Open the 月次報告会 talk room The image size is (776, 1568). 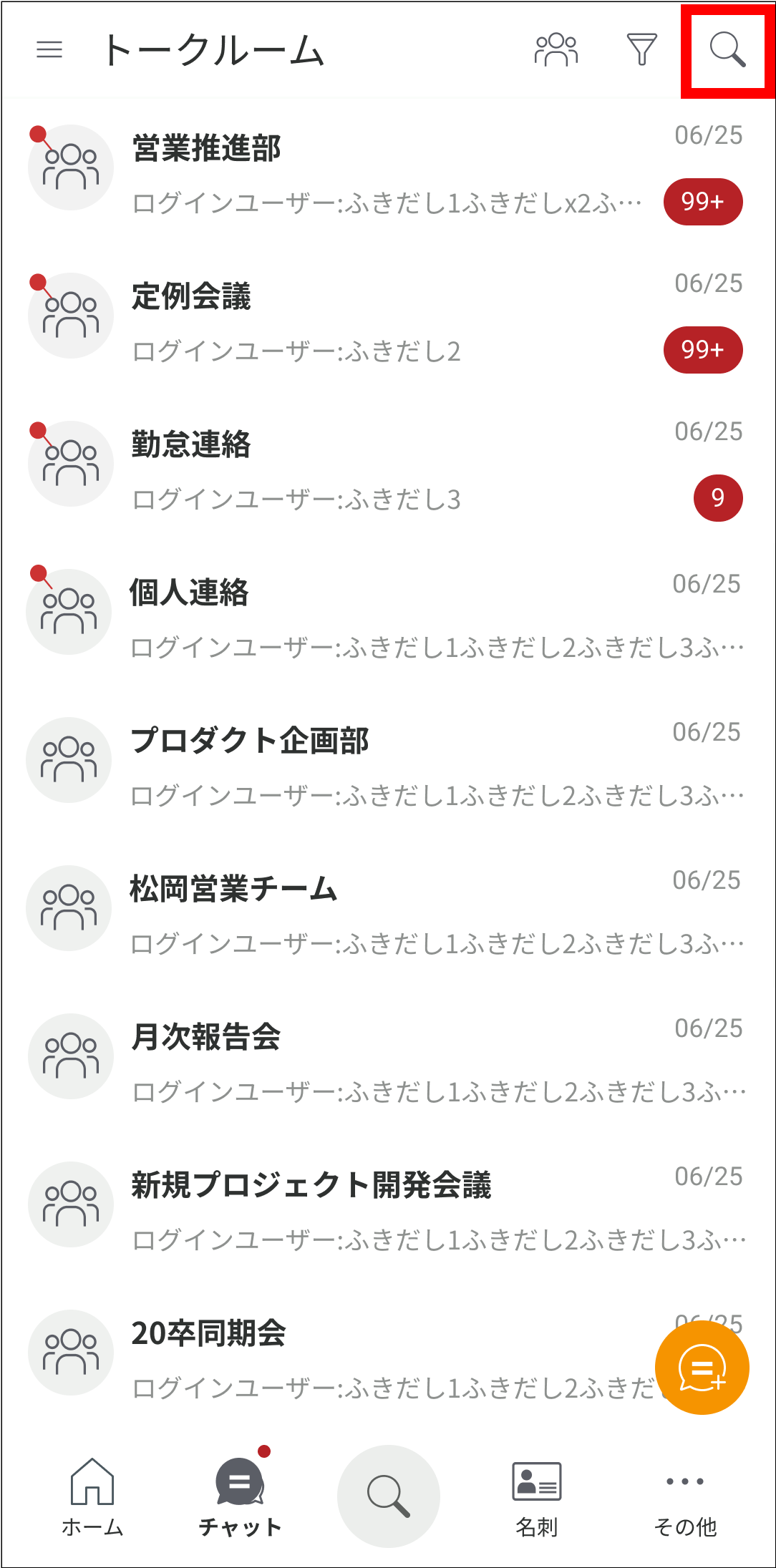[388, 1061]
